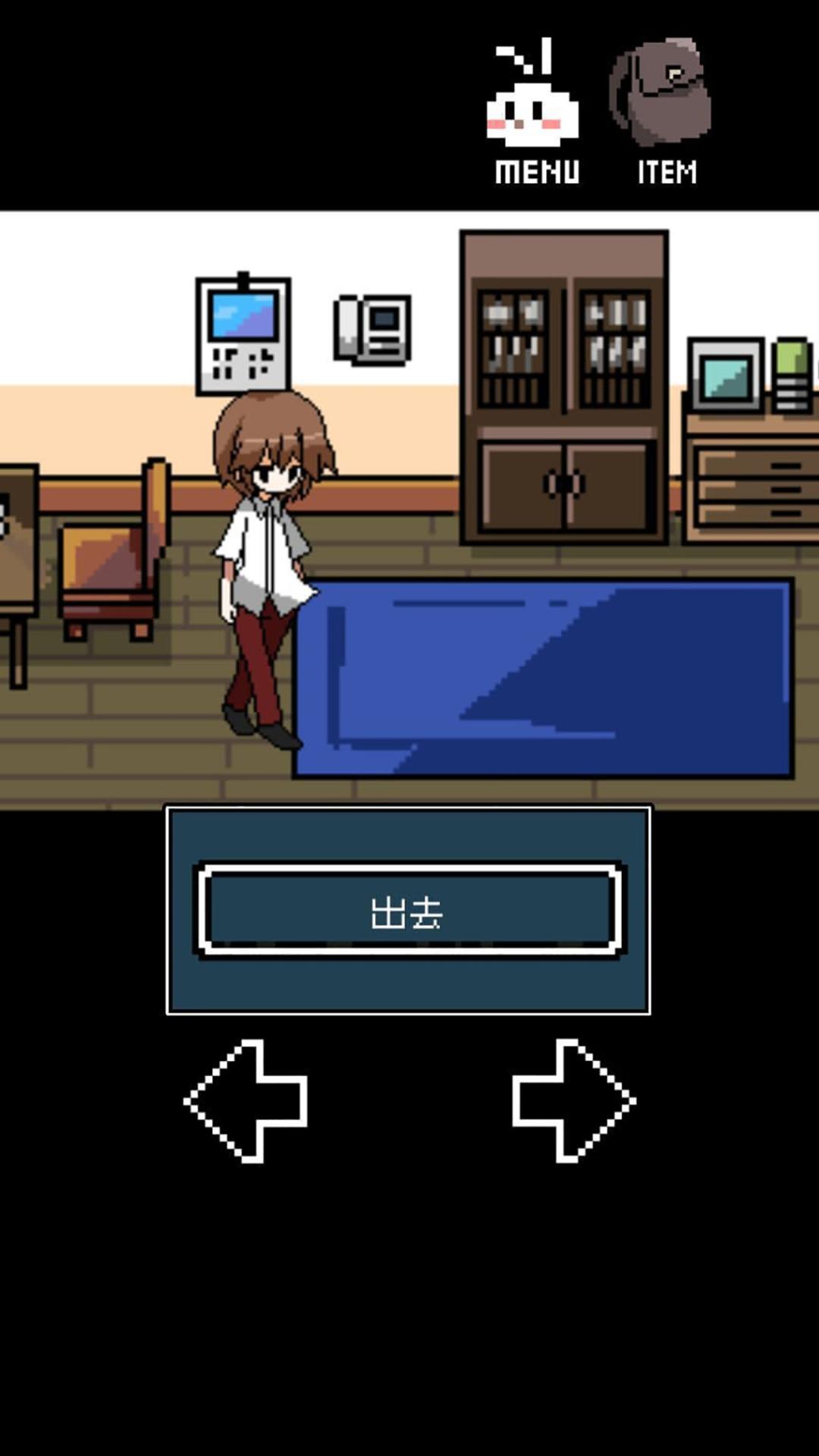Viewport: 819px width, 1456px height.
Task: Examine the wall-mounted monitor device
Action: (243, 334)
